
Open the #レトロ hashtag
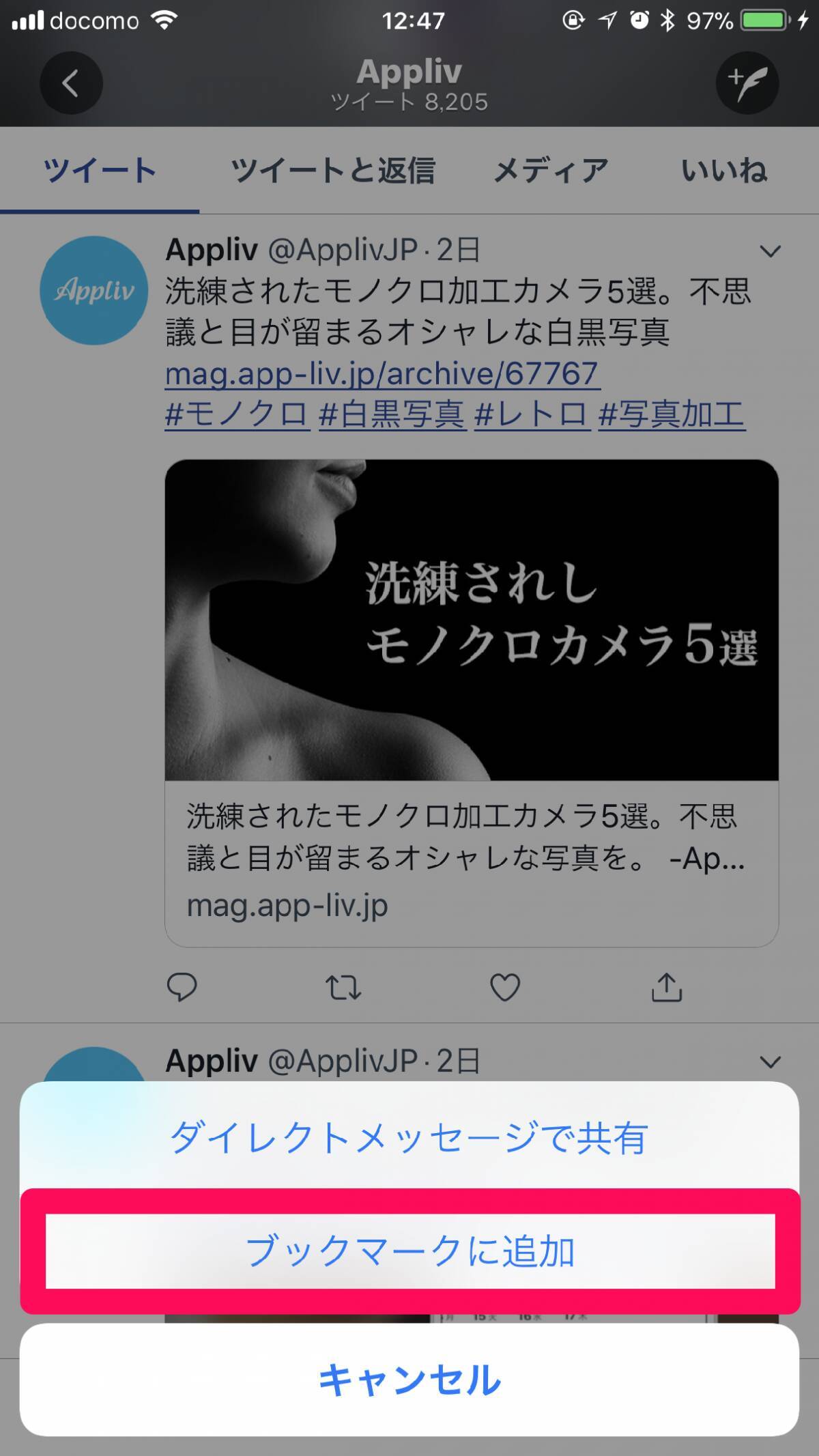(x=531, y=414)
